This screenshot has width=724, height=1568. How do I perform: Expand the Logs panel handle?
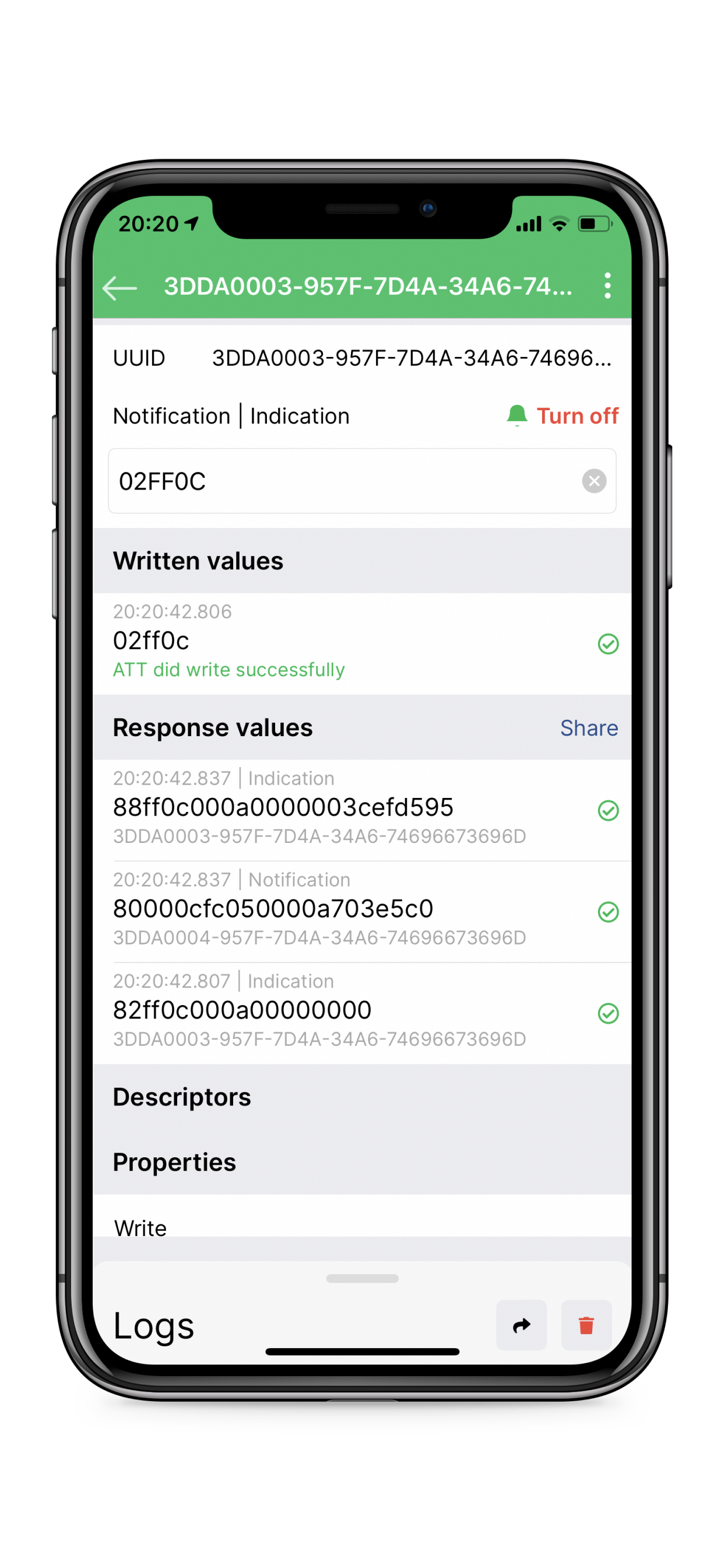[362, 1278]
